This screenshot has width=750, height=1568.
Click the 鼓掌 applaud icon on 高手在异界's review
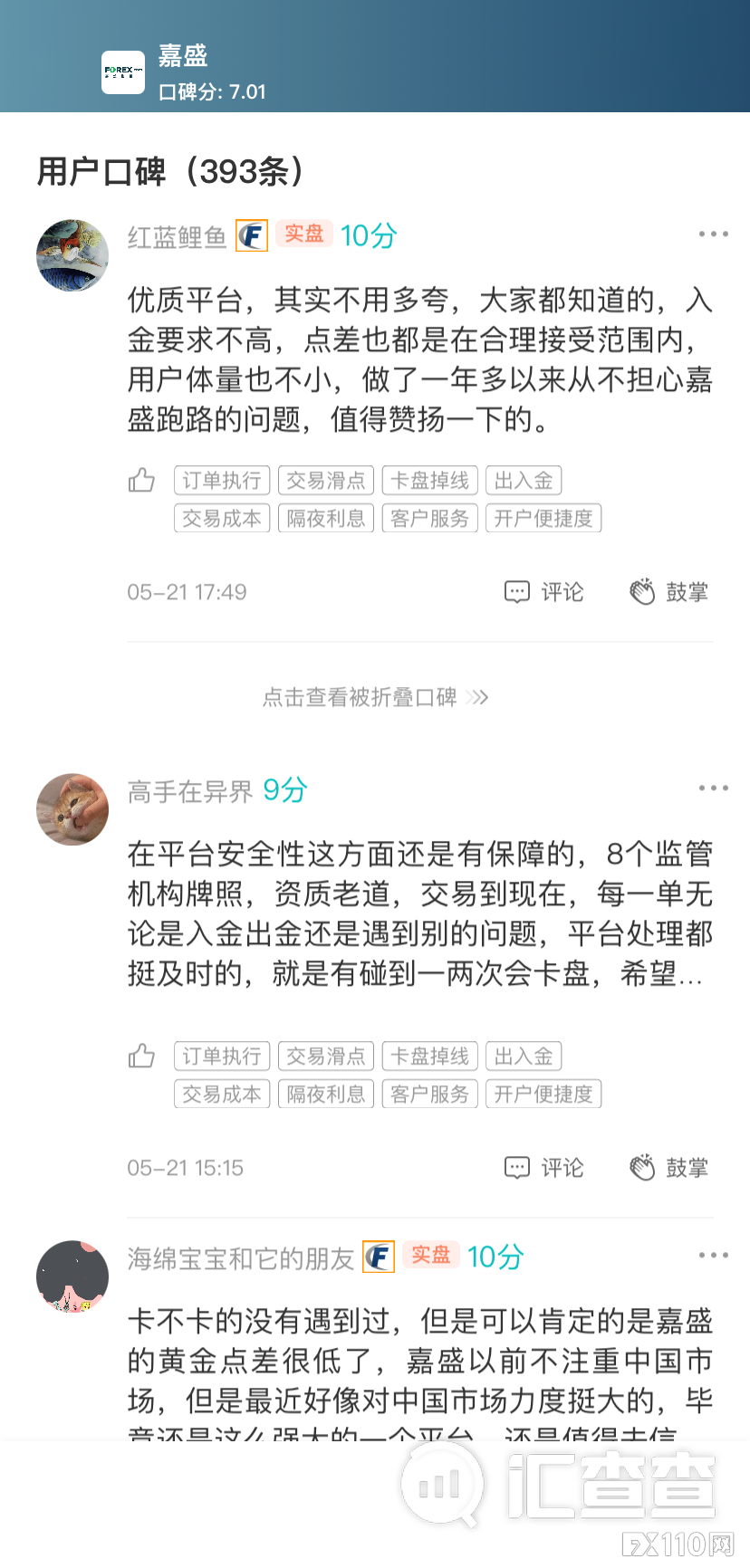(643, 1166)
